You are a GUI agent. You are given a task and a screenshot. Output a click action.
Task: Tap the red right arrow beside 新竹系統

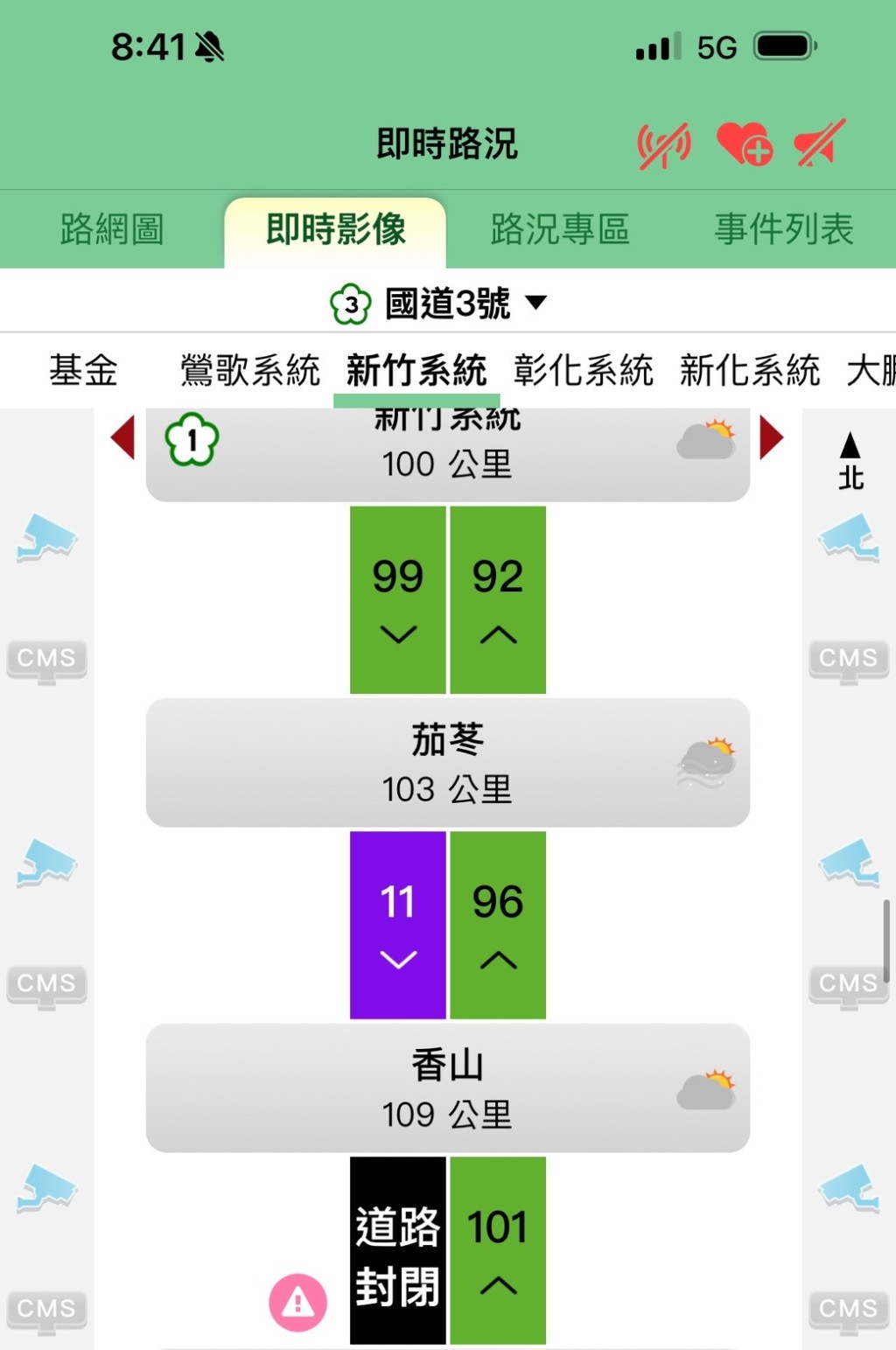[x=771, y=437]
